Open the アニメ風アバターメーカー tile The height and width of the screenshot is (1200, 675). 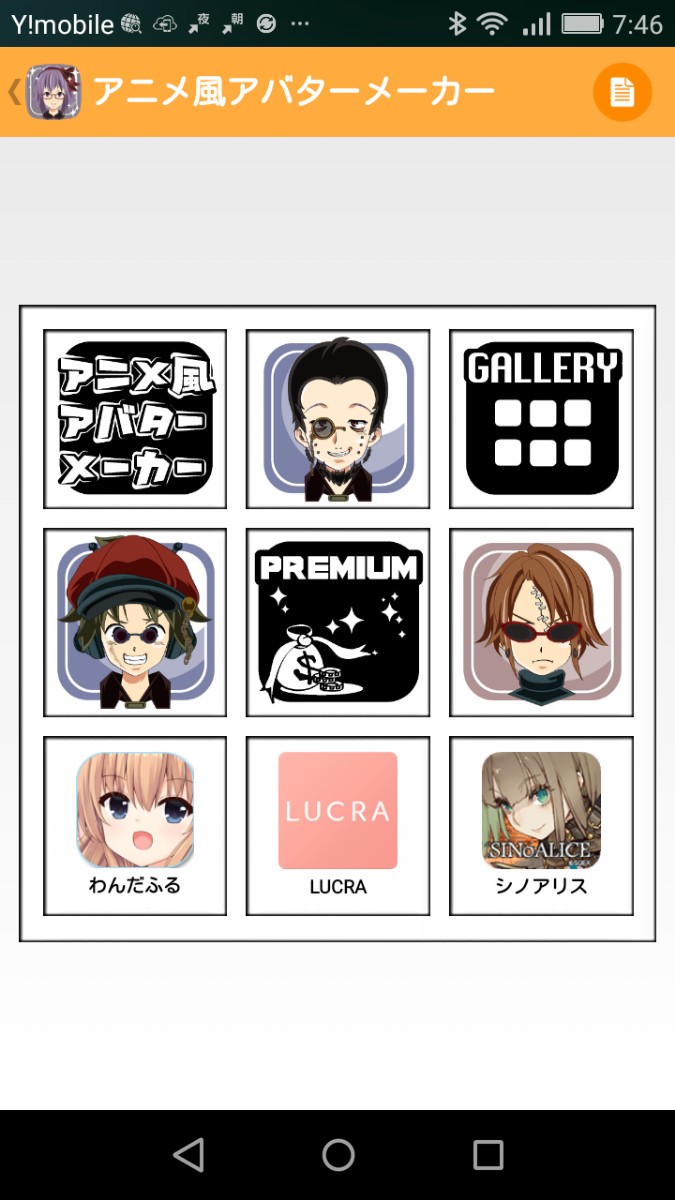click(135, 419)
